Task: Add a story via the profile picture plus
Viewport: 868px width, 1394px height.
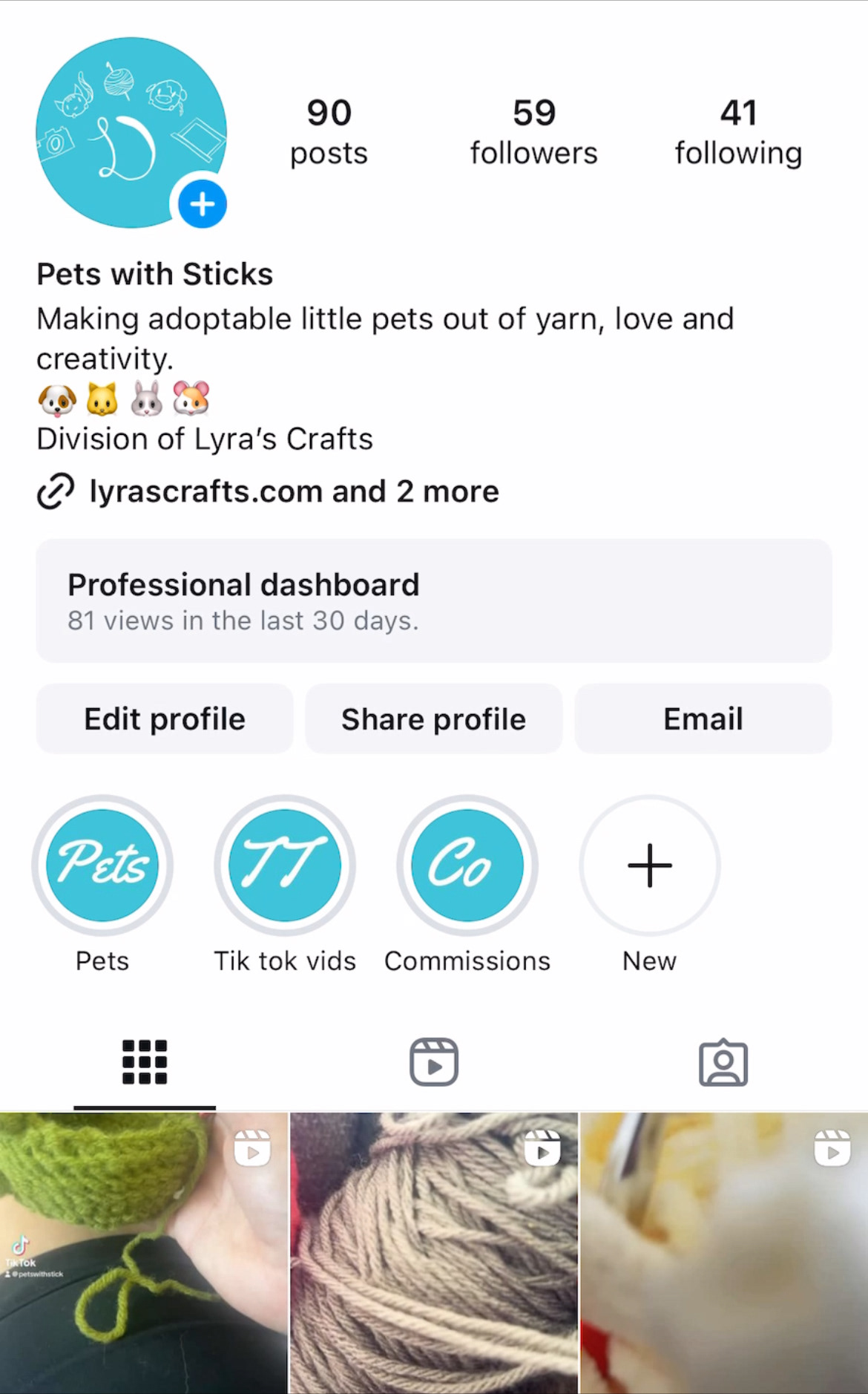Action: (x=202, y=204)
